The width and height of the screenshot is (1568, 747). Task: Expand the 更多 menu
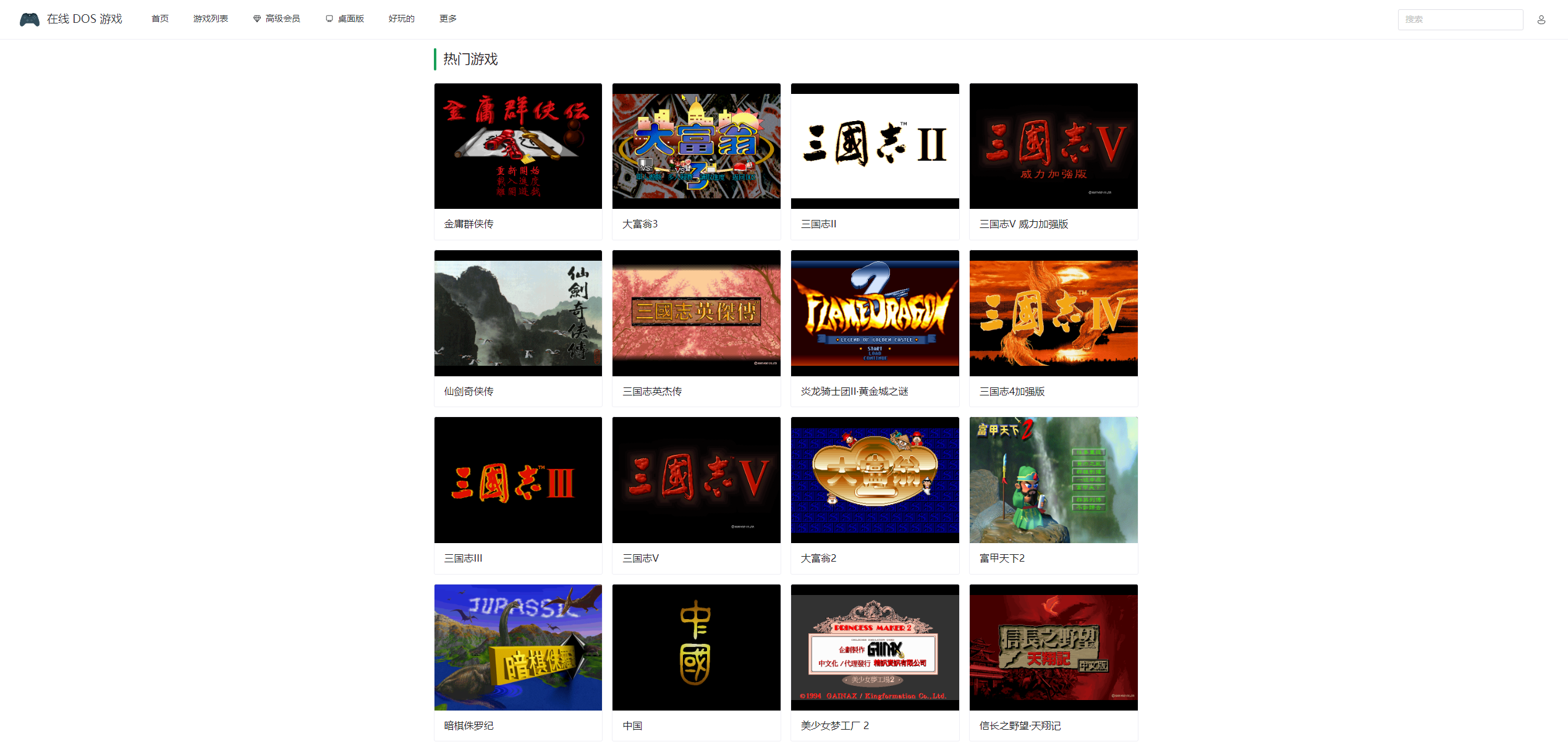point(447,19)
